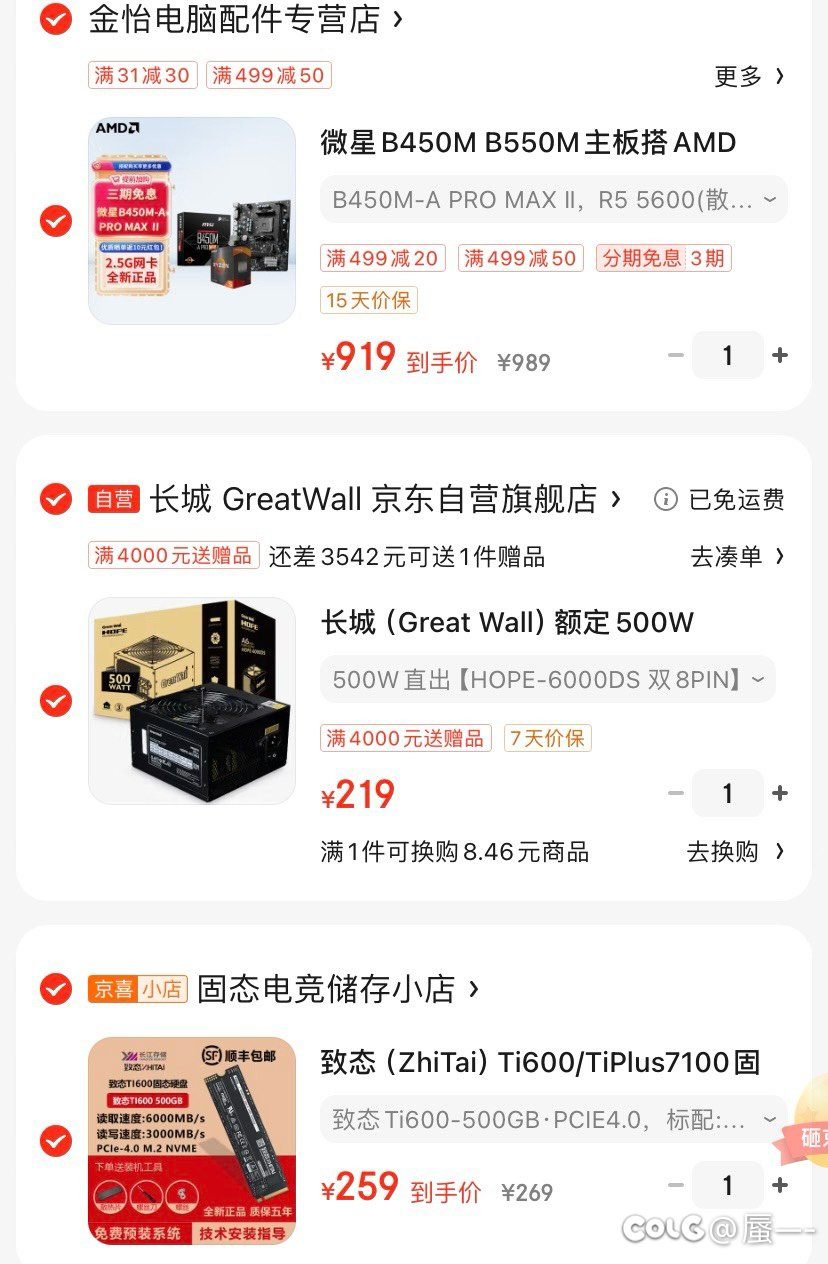Deselect the 长城 500W power supply item
This screenshot has height=1264, width=828.
56,701
